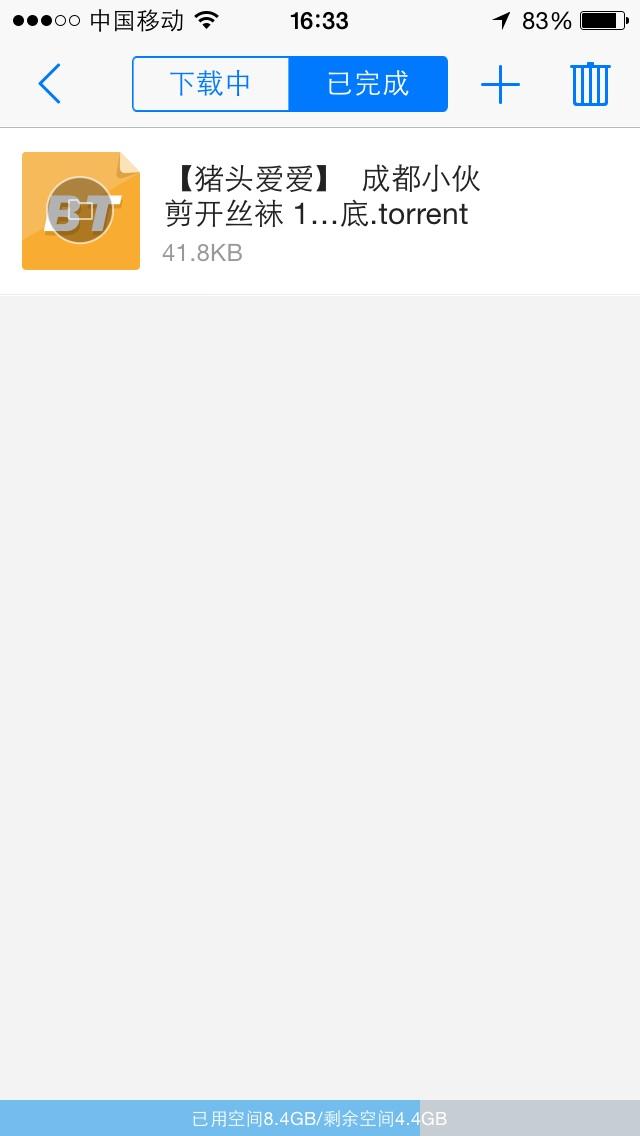640x1136 pixels.
Task: Open the 41.8KB torrent file row
Action: 320,211
